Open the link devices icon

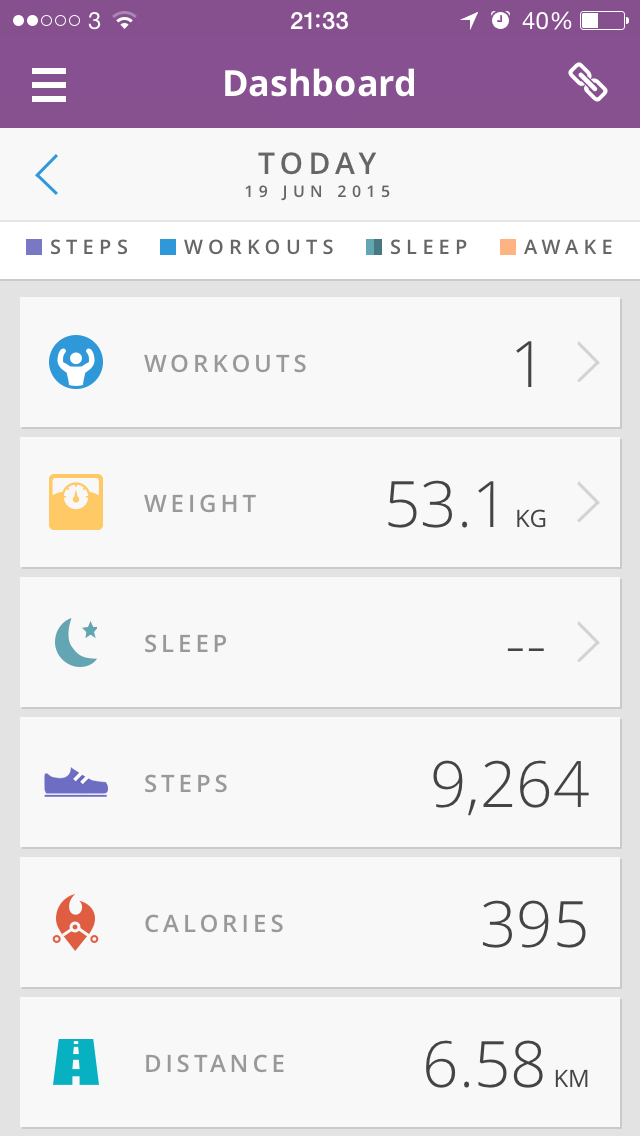(x=588, y=83)
